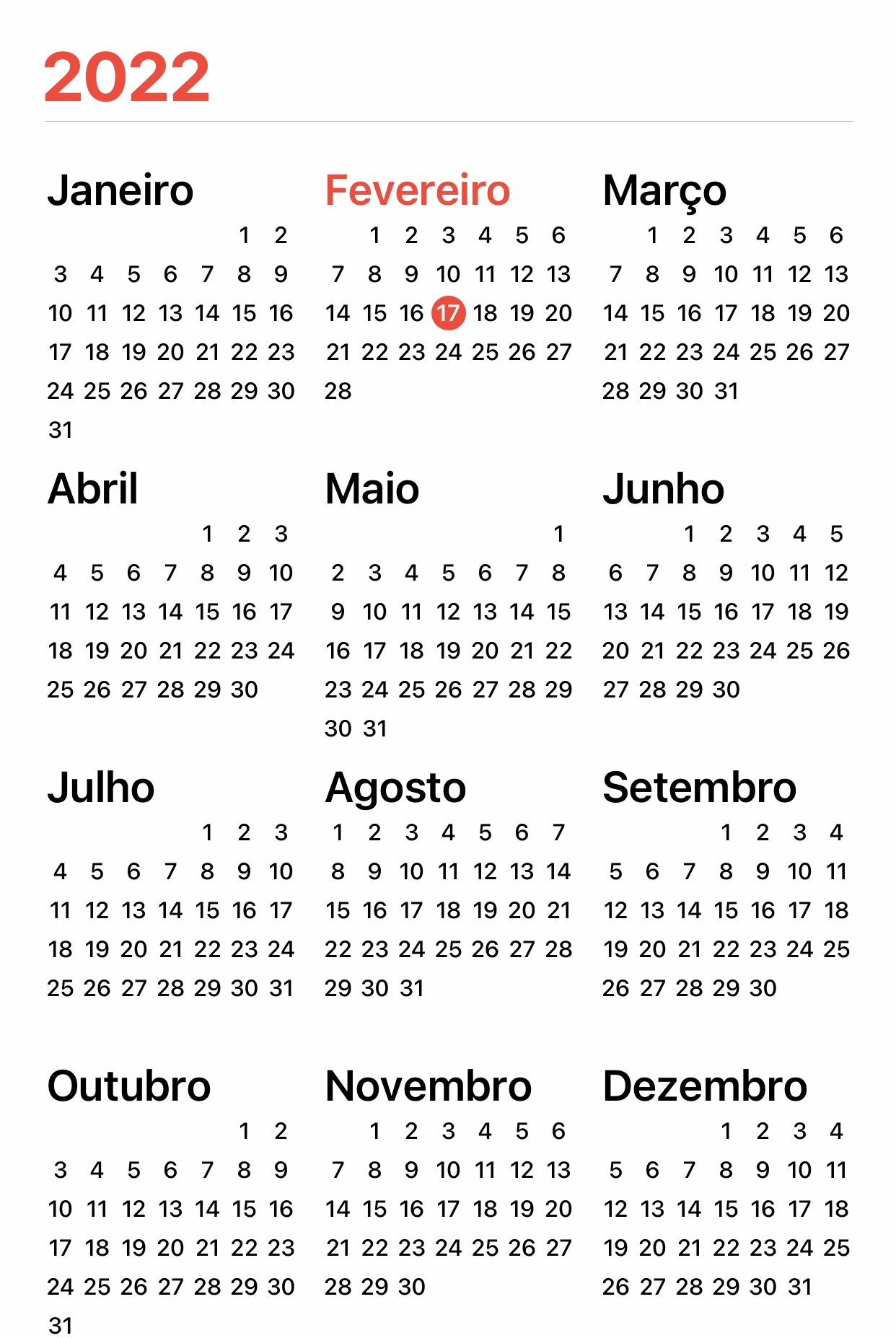This screenshot has height=1338, width=896.
Task: Open the Fevereiro month with today highlighted
Action: coord(417,190)
